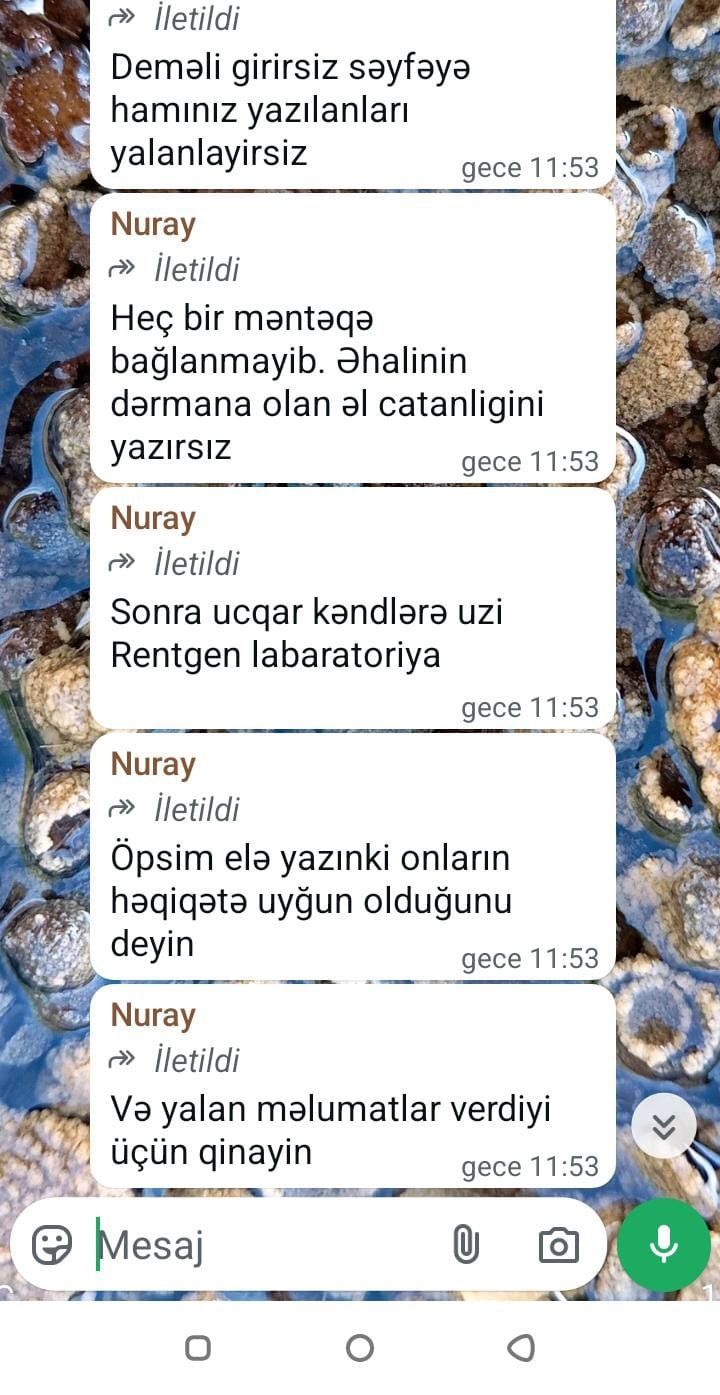Go to the system home screen
The width and height of the screenshot is (720, 1395).
coord(360,1348)
